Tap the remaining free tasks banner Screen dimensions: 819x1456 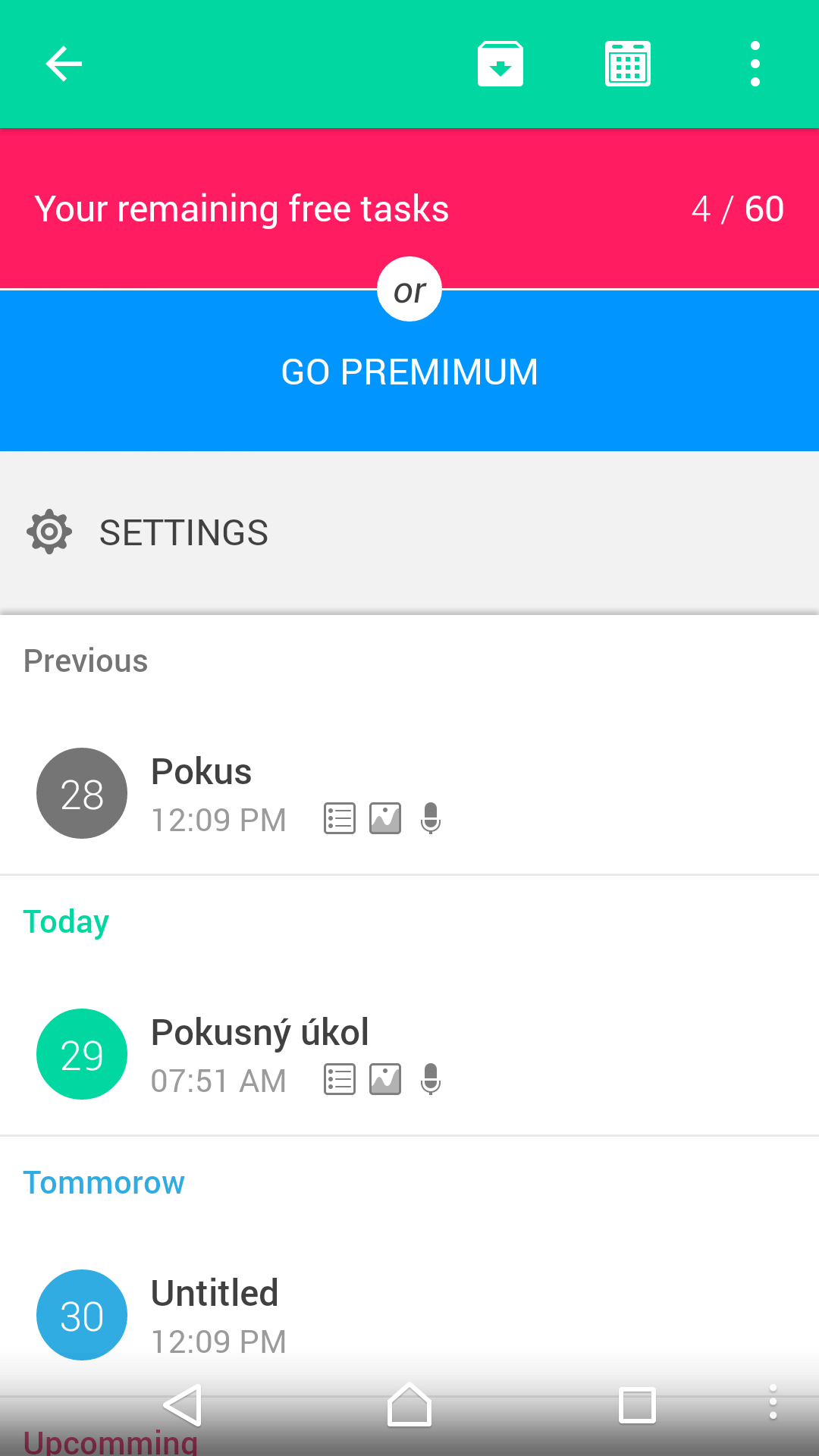pos(409,209)
